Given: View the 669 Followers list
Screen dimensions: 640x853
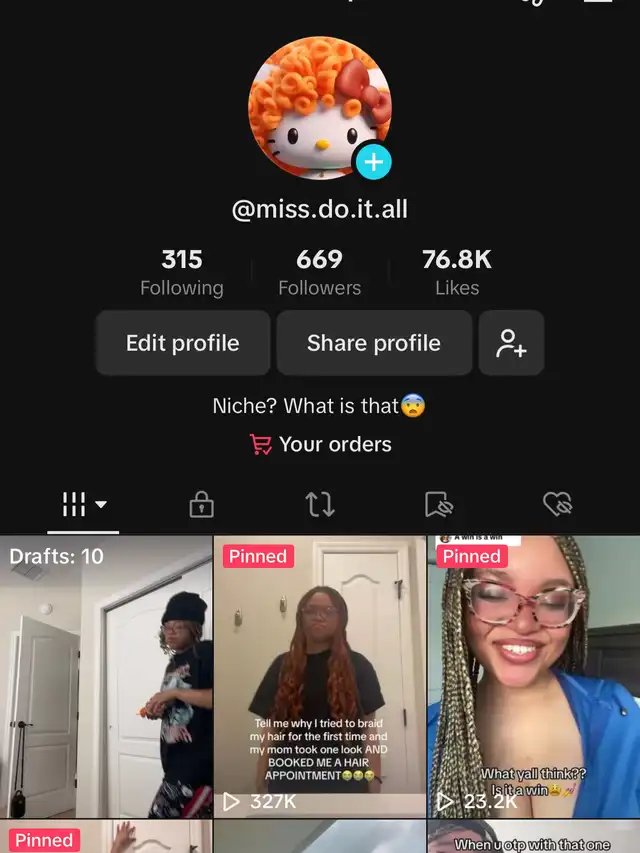Looking at the screenshot, I should coord(320,273).
